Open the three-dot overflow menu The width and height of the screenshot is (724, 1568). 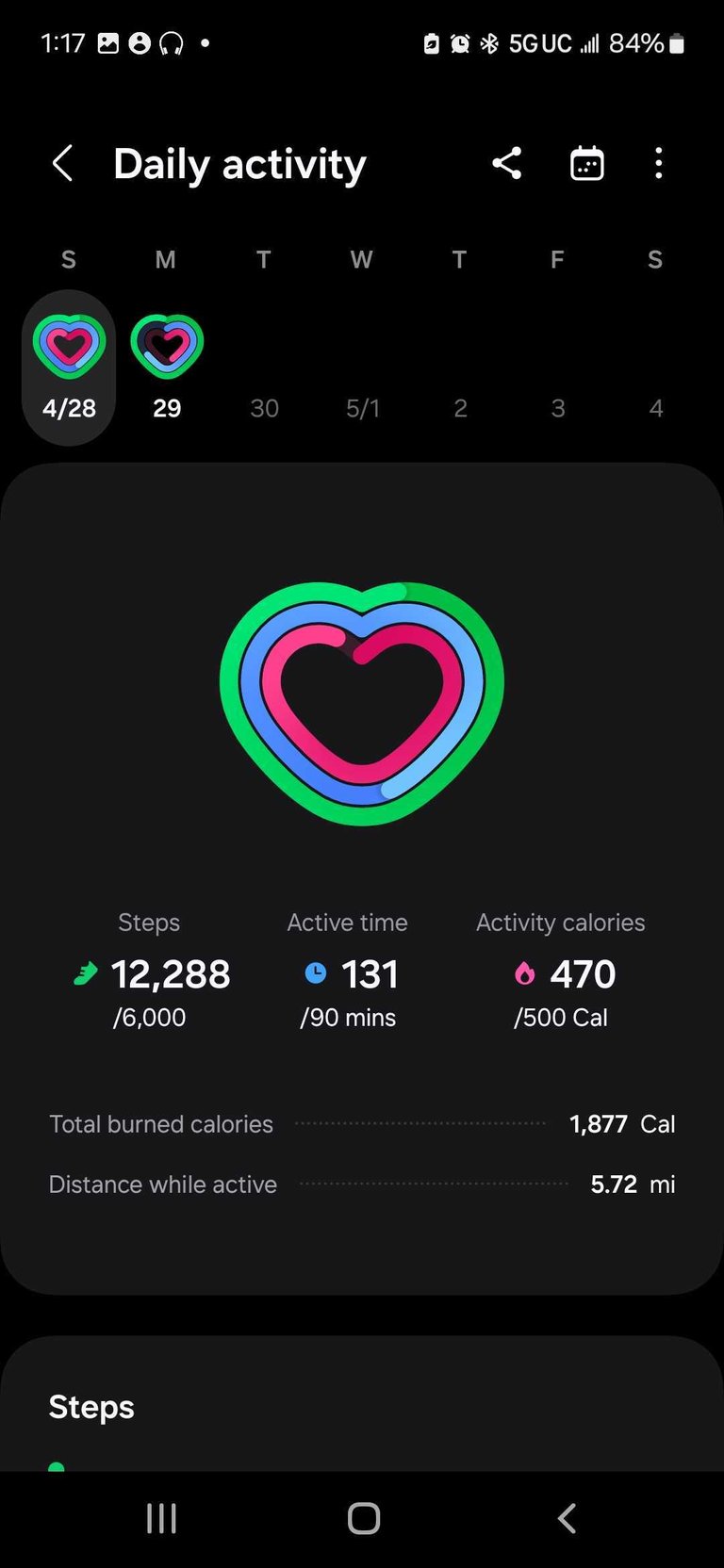[x=658, y=164]
